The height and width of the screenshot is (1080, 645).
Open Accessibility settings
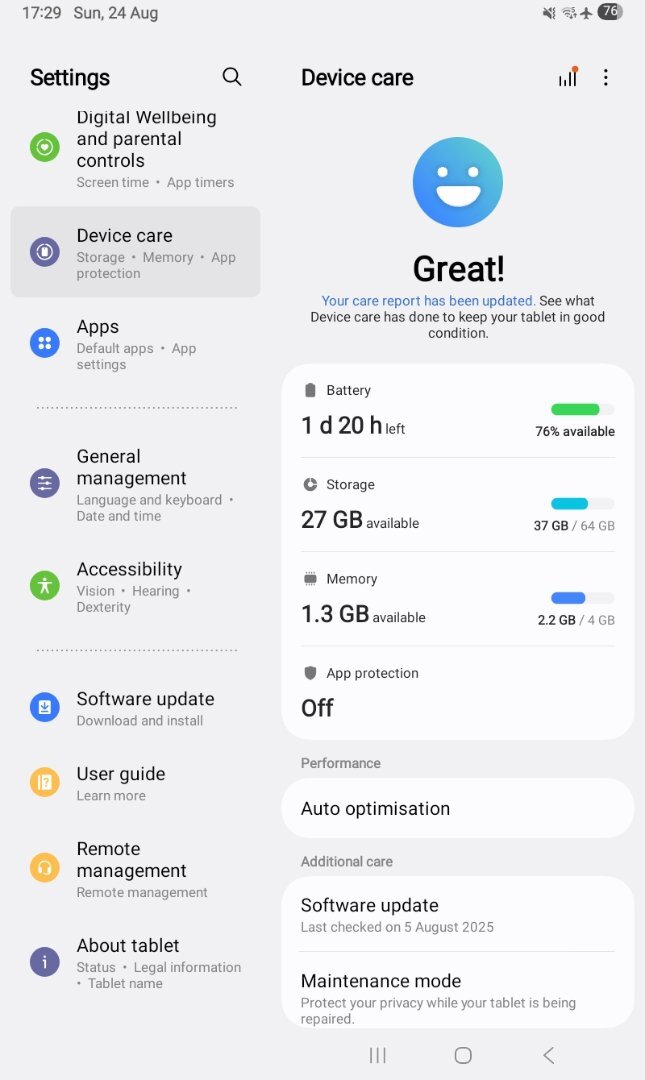(x=135, y=586)
